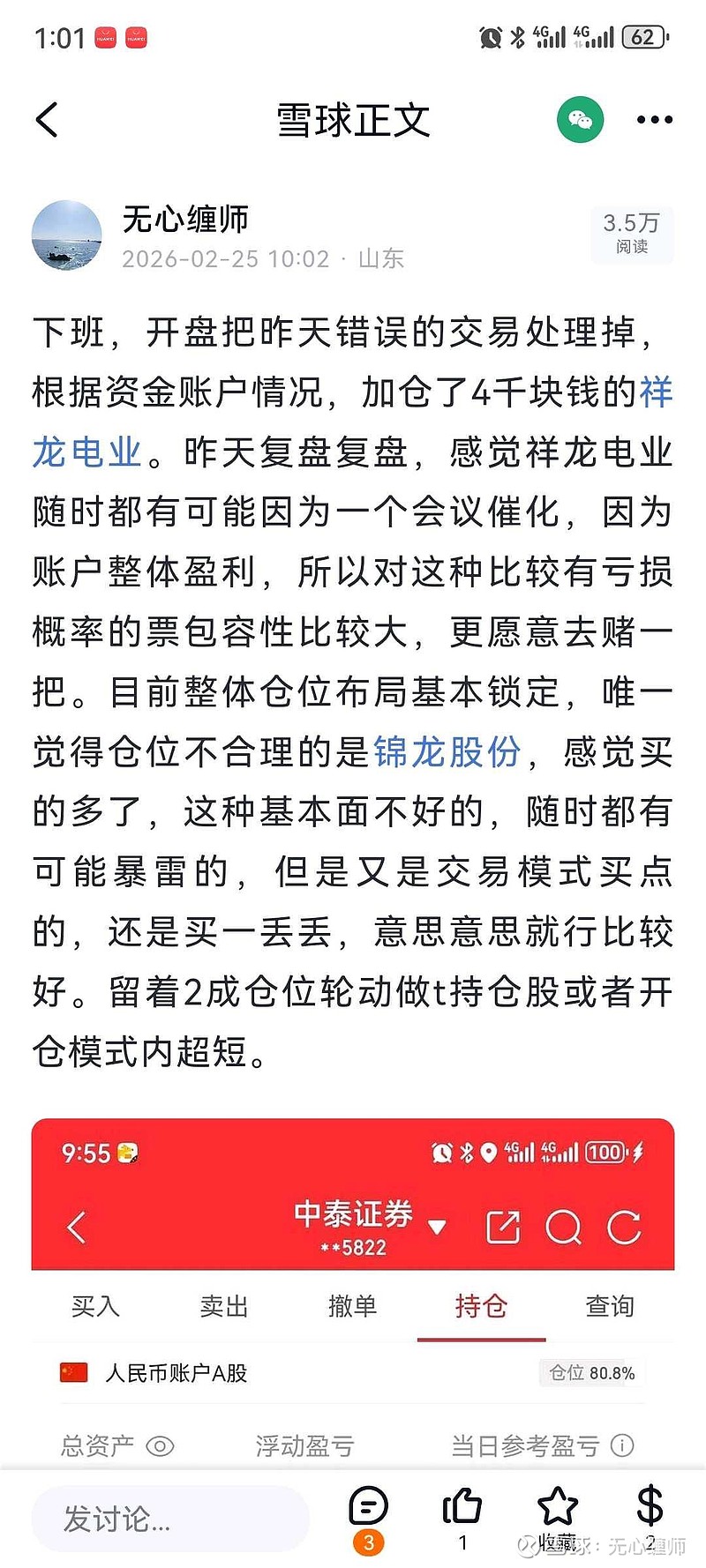706x1568 pixels.
Task: Open WeChat share icon in top bar
Action: 582,121
